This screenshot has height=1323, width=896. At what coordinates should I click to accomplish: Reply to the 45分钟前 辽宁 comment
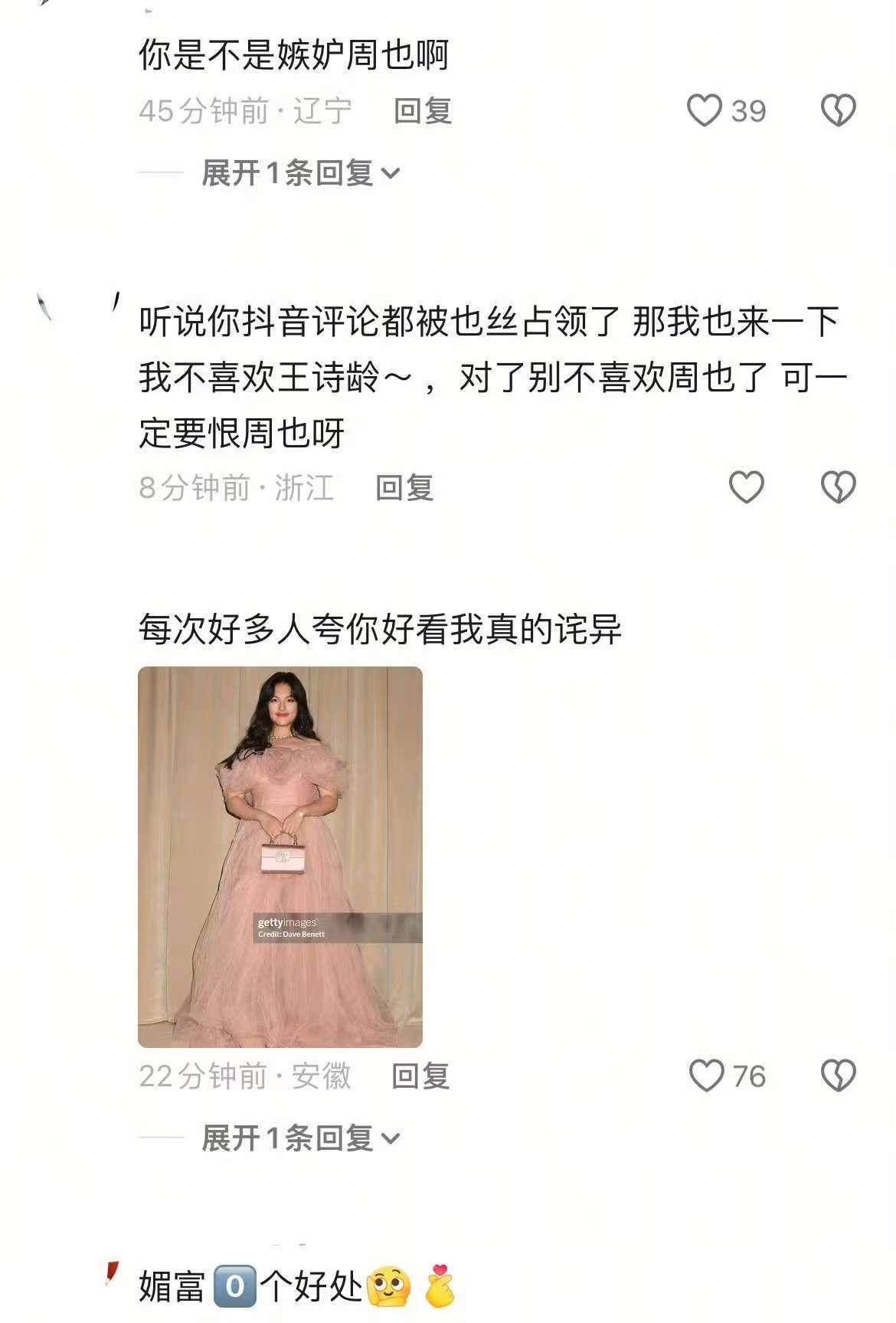coord(423,111)
